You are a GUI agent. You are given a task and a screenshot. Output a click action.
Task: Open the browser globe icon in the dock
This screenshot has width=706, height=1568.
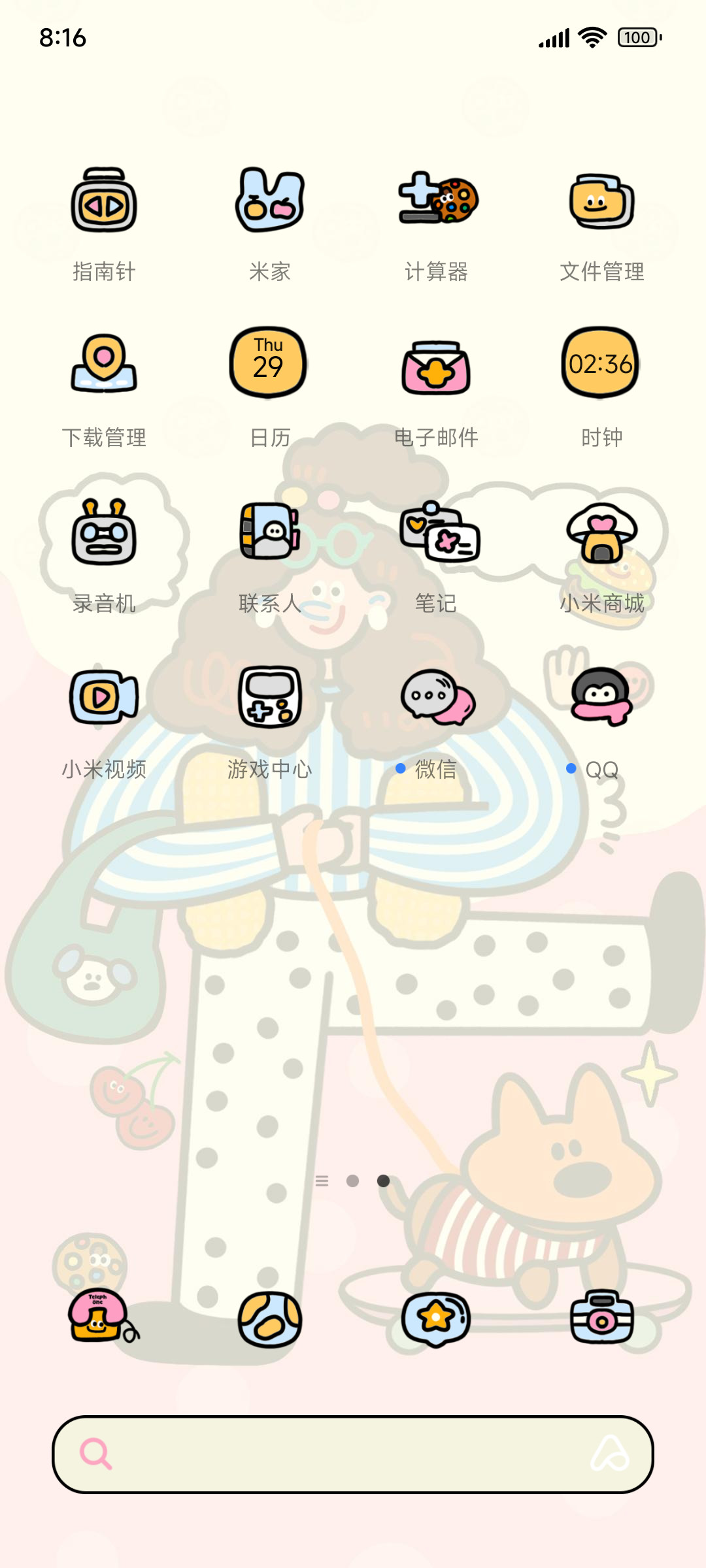270,1319
